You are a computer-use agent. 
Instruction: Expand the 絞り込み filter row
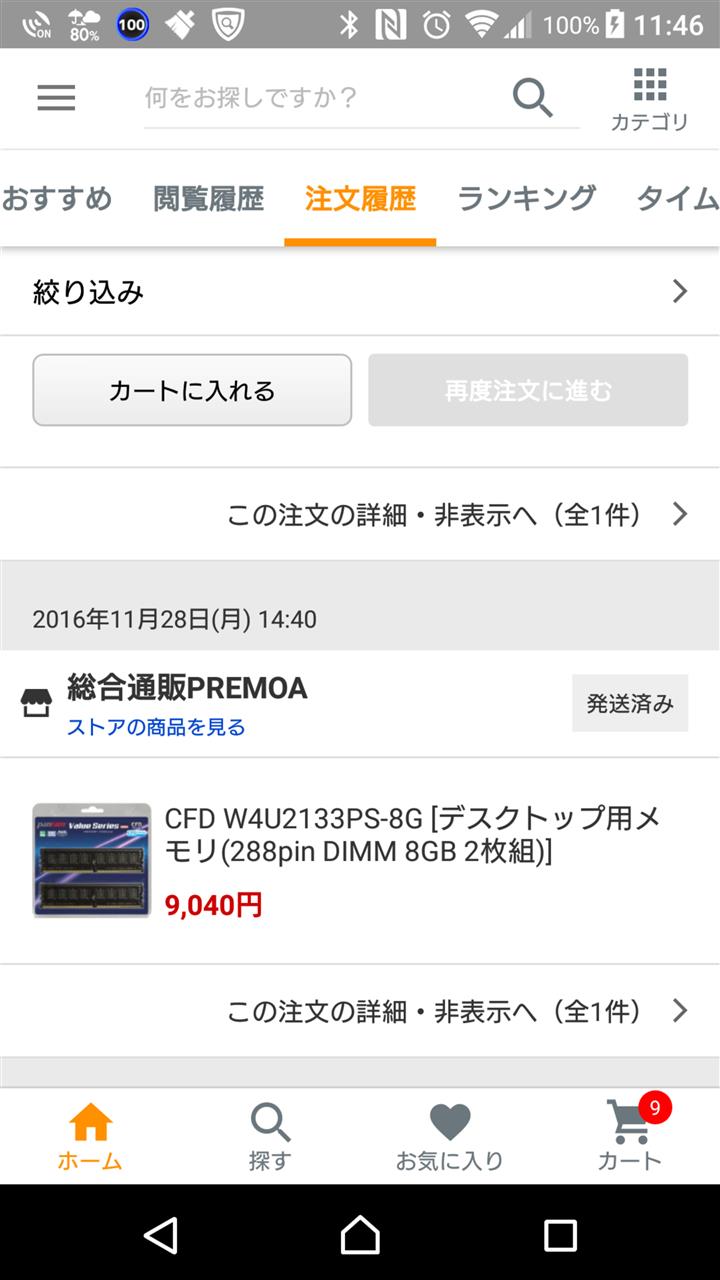click(360, 292)
